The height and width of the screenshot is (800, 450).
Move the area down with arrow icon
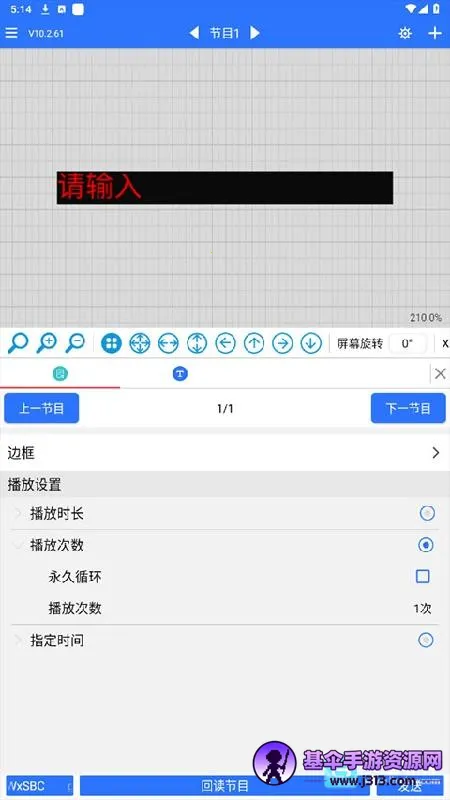tap(311, 343)
